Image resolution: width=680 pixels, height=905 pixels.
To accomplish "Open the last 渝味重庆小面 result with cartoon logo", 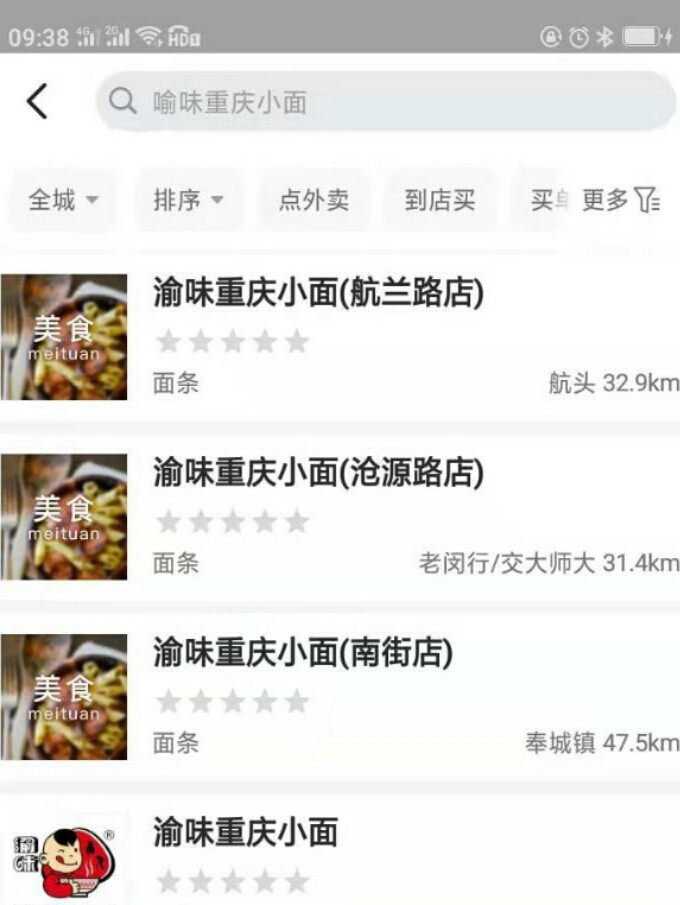I will pyautogui.click(x=340, y=855).
